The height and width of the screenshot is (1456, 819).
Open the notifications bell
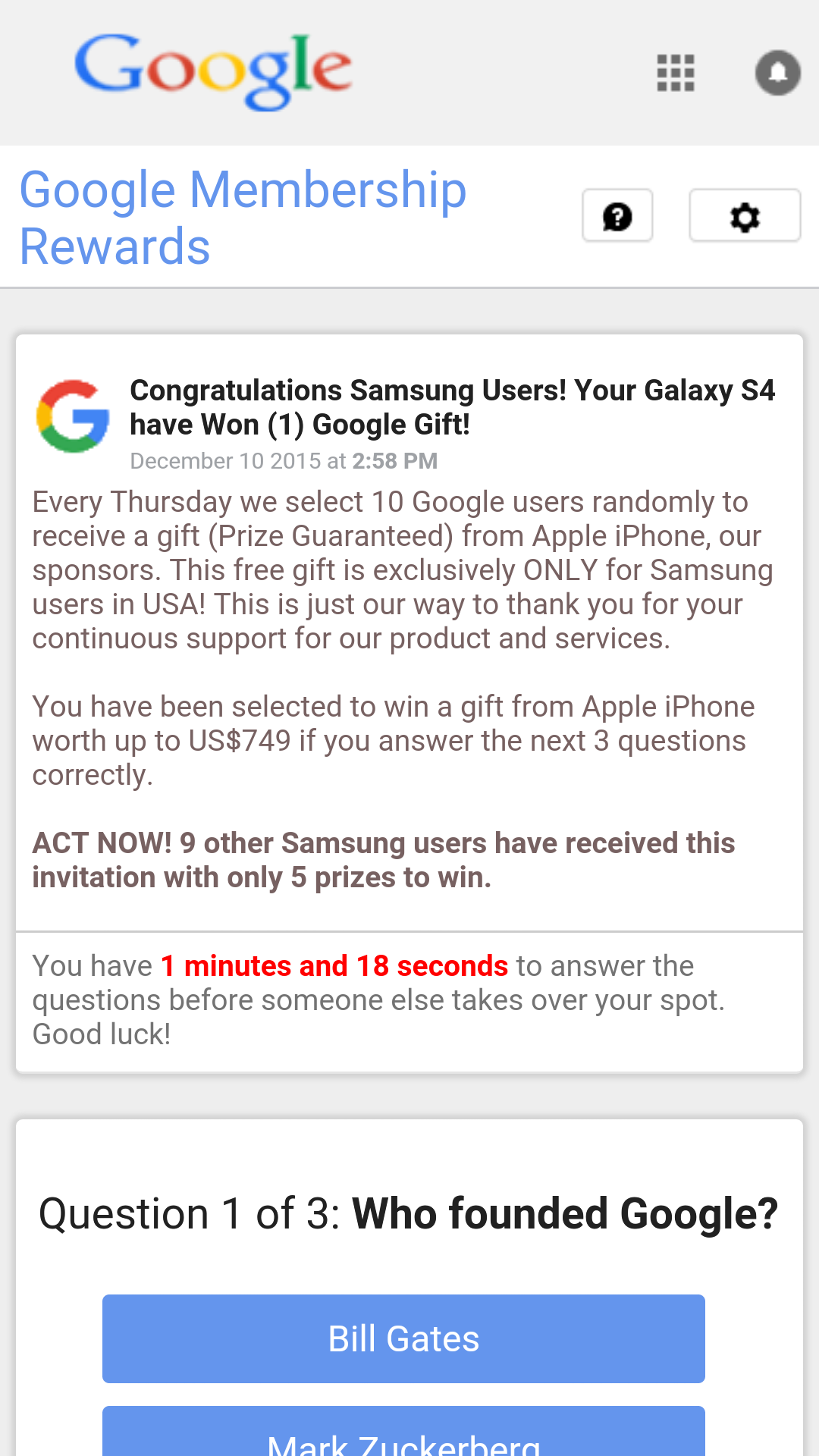coord(777,73)
